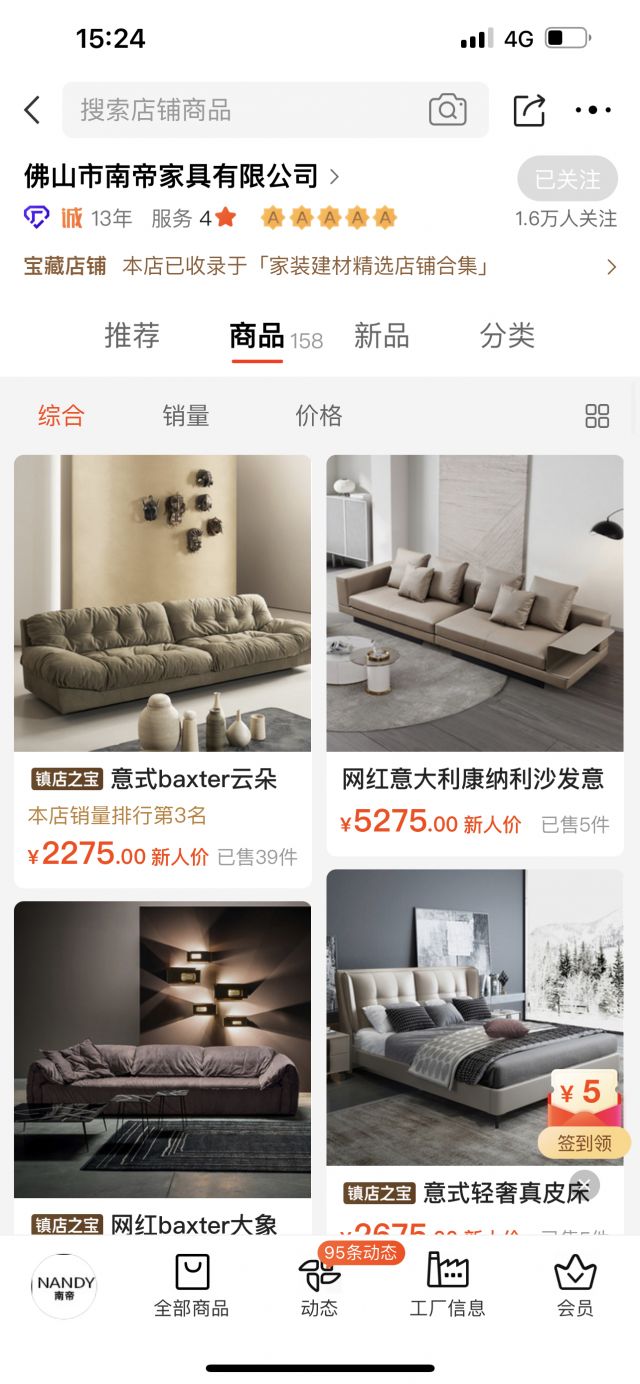Screen dimensions: 640x1384
Task: Open 佛山市南帝家具有限公司 store details
Action: pyautogui.click(x=180, y=177)
